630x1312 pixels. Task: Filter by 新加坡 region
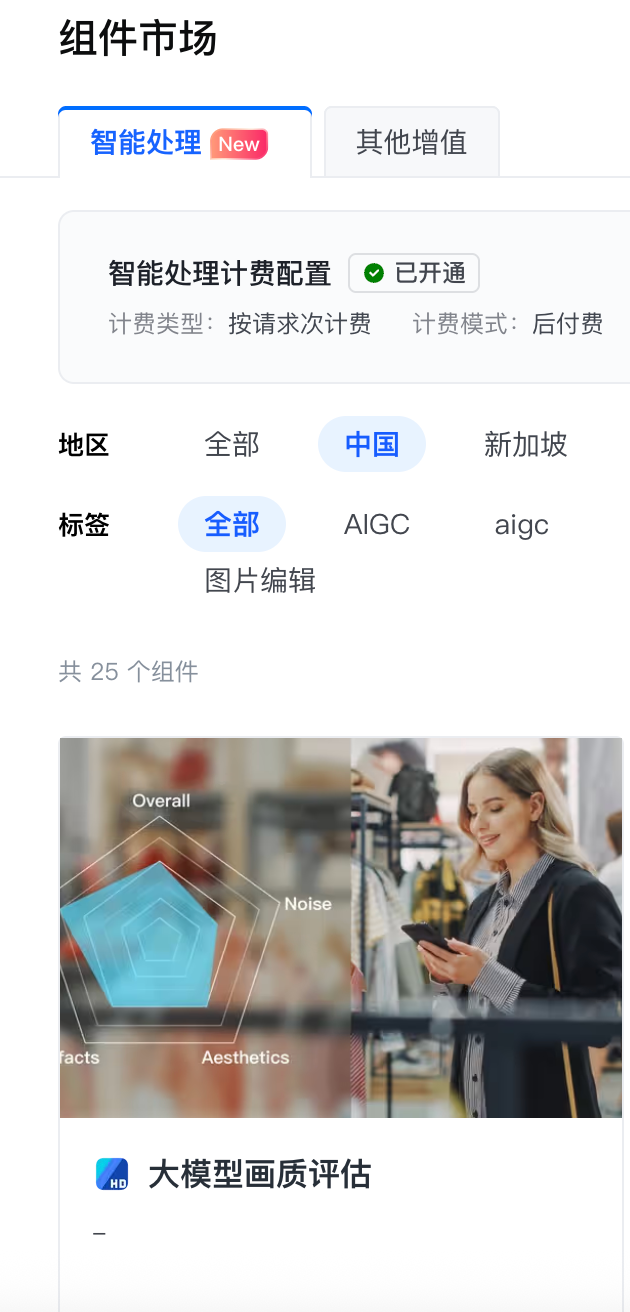coord(525,444)
